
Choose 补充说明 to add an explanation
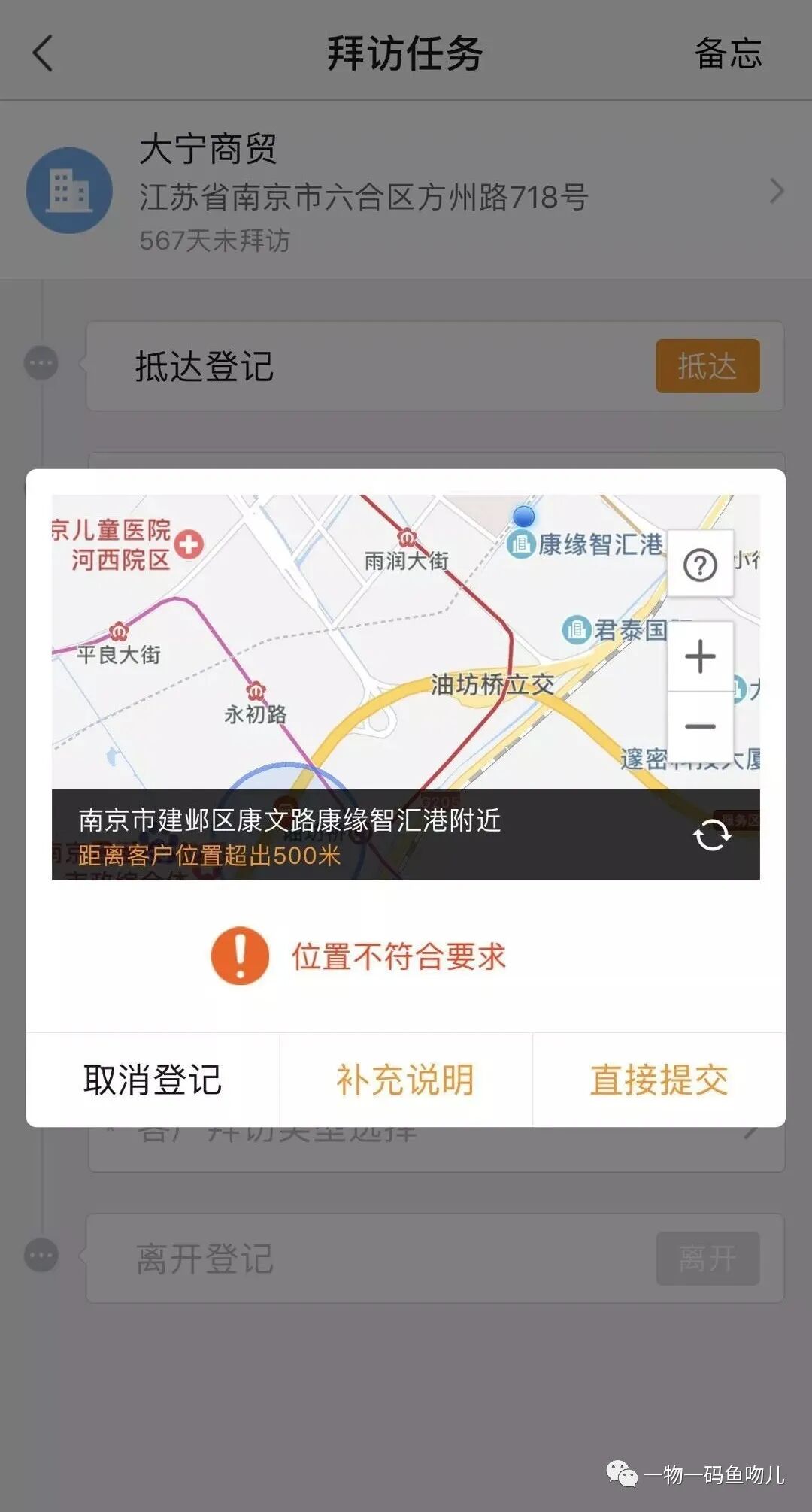(x=405, y=1080)
